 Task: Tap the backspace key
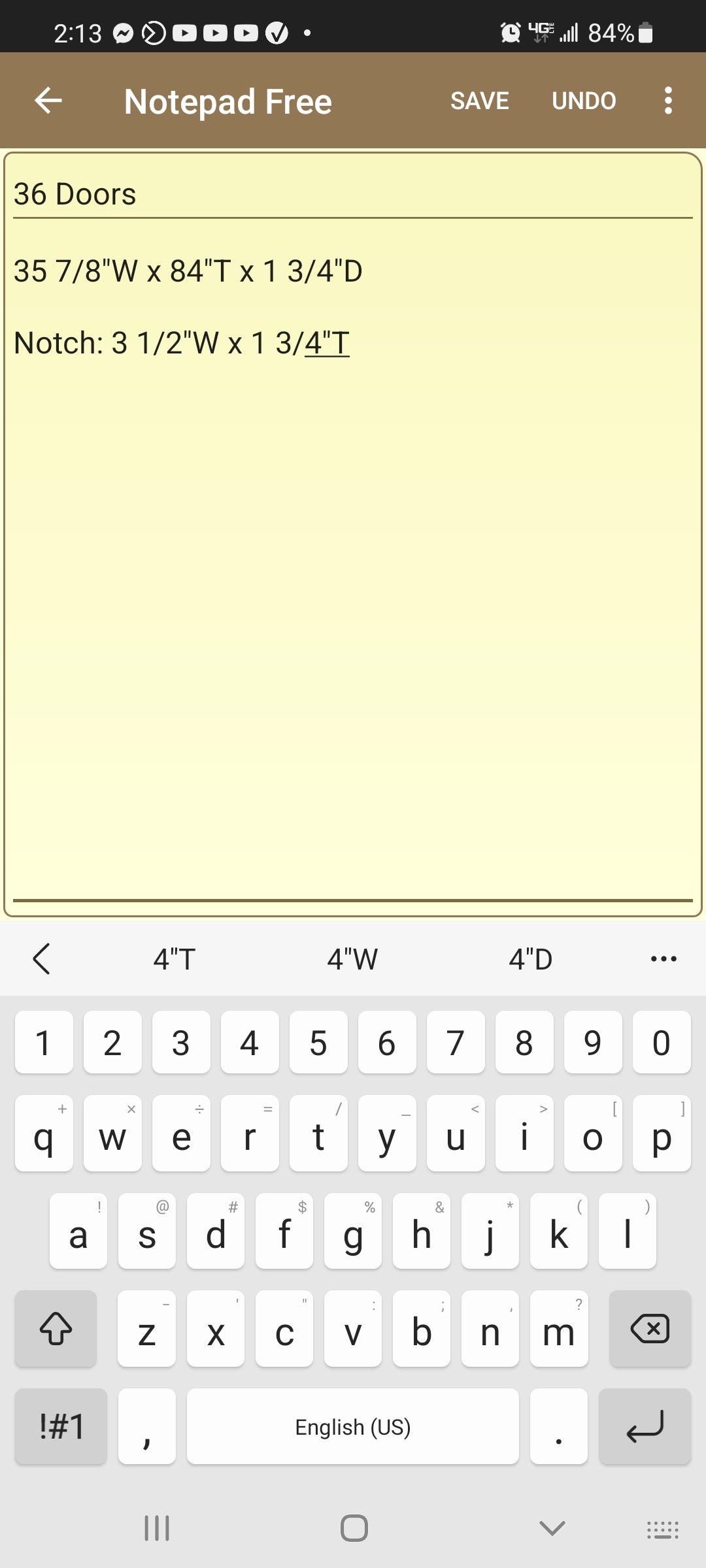[x=649, y=1329]
